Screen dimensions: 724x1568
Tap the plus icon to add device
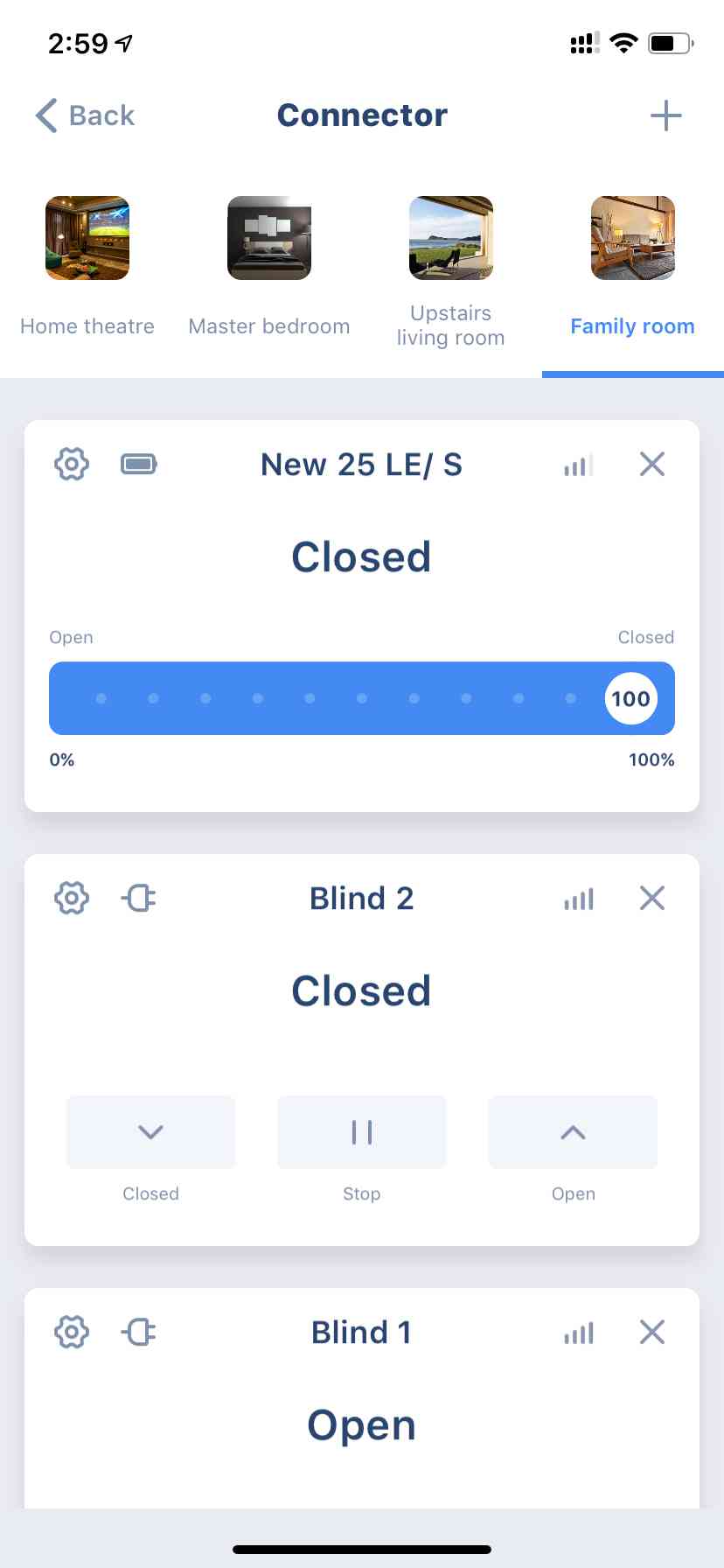click(x=665, y=115)
